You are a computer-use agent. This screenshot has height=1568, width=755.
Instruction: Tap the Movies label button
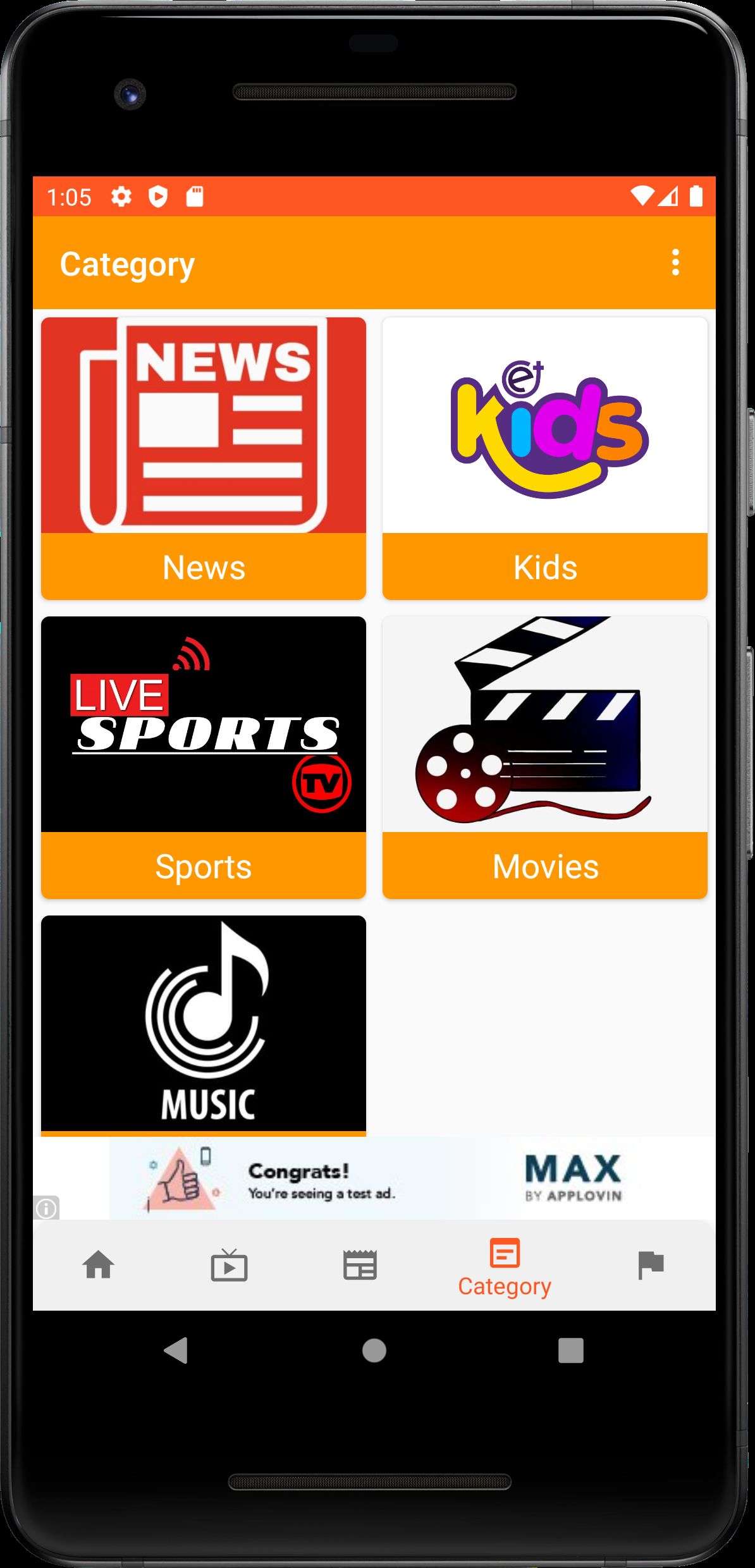tap(545, 867)
